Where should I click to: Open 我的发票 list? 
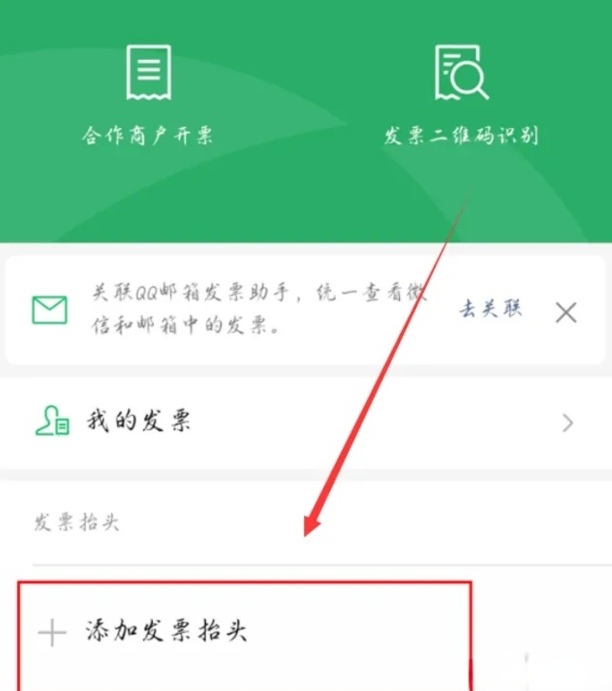pyautogui.click(x=304, y=422)
